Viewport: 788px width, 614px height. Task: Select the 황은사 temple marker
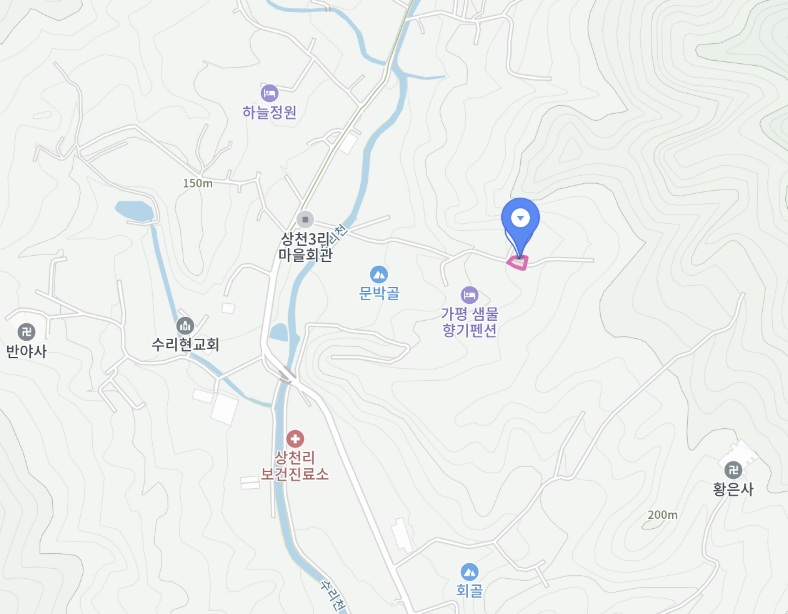click(733, 469)
